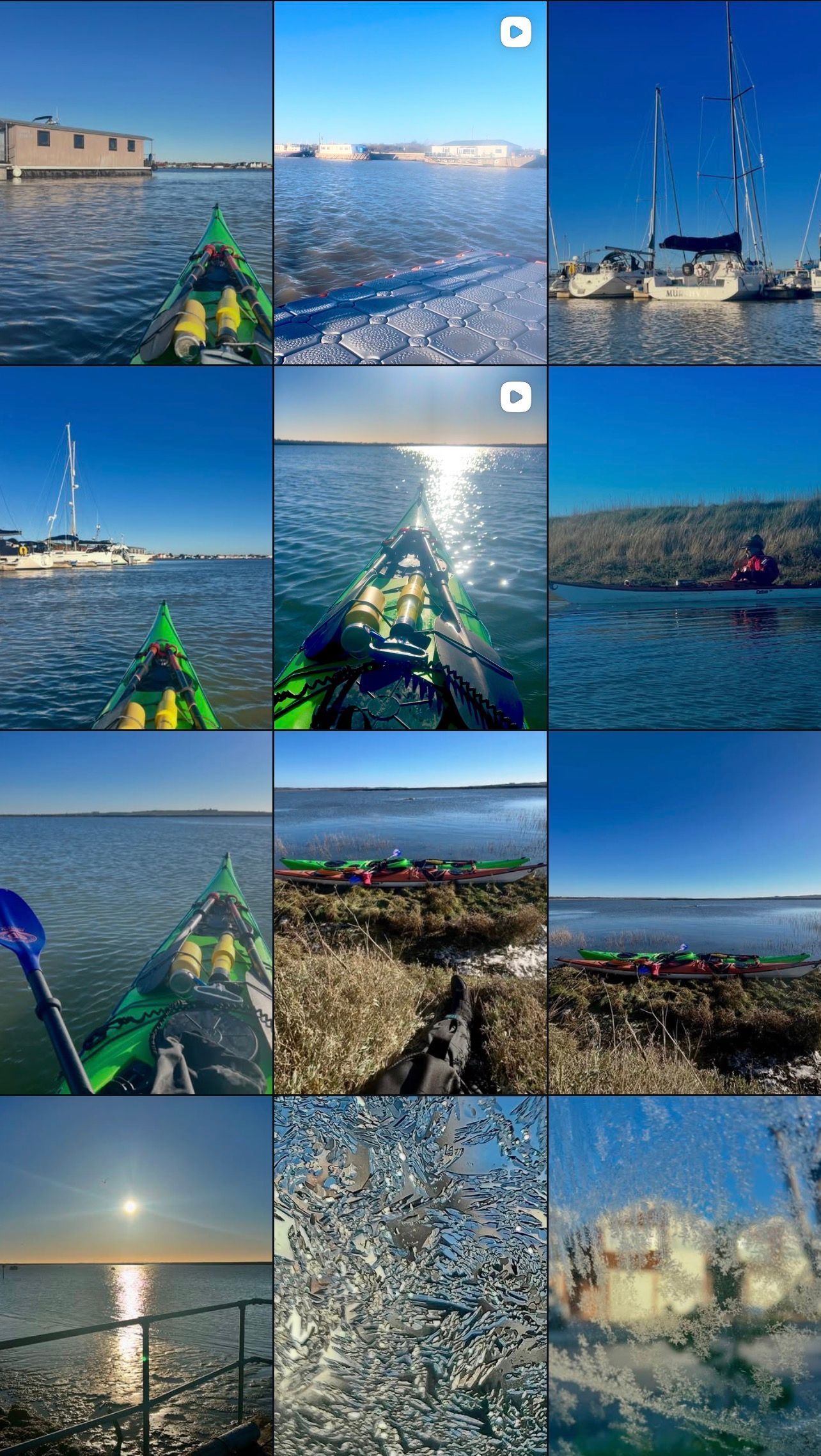Open the sunset over water with railing
This screenshot has width=821, height=1456.
[136, 1276]
